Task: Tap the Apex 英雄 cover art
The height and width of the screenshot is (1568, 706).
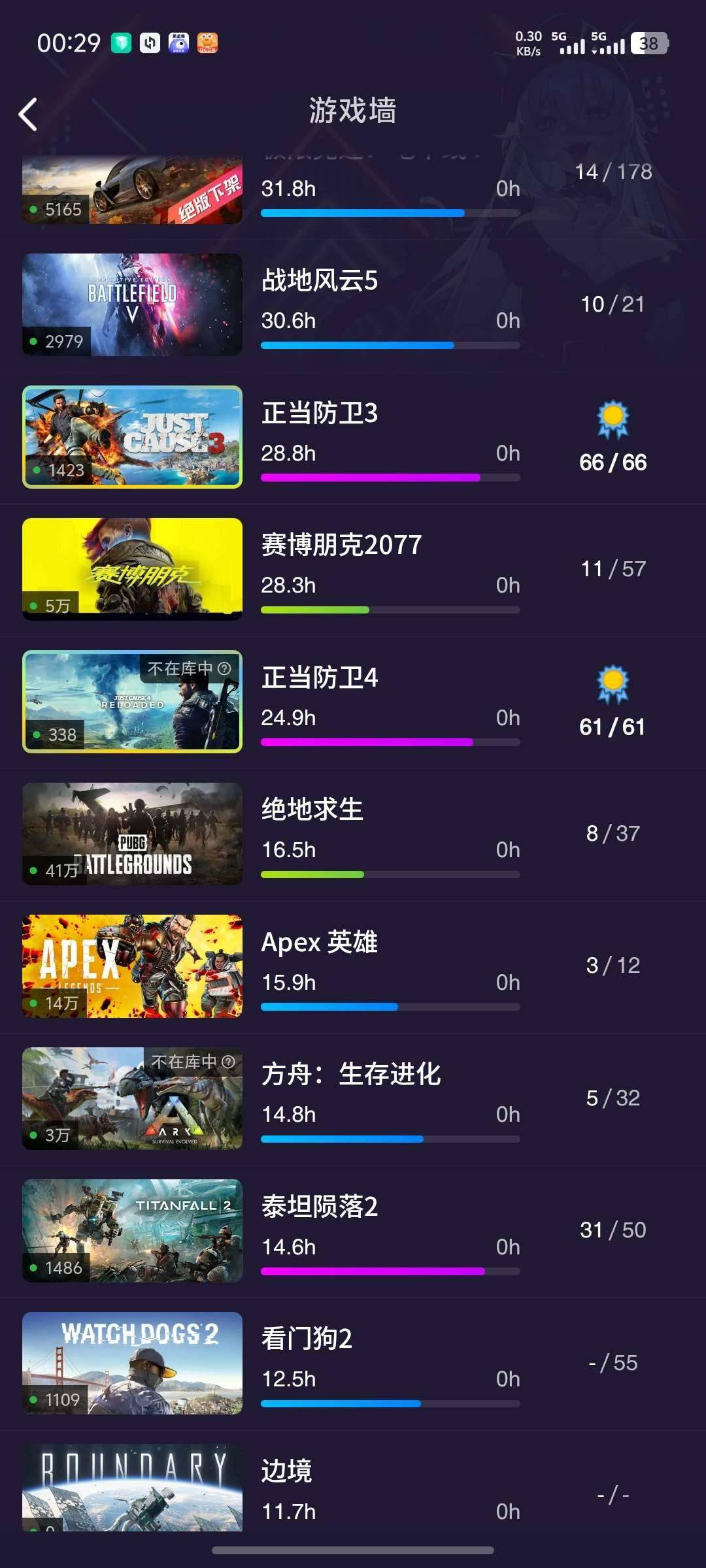Action: pyautogui.click(x=132, y=967)
